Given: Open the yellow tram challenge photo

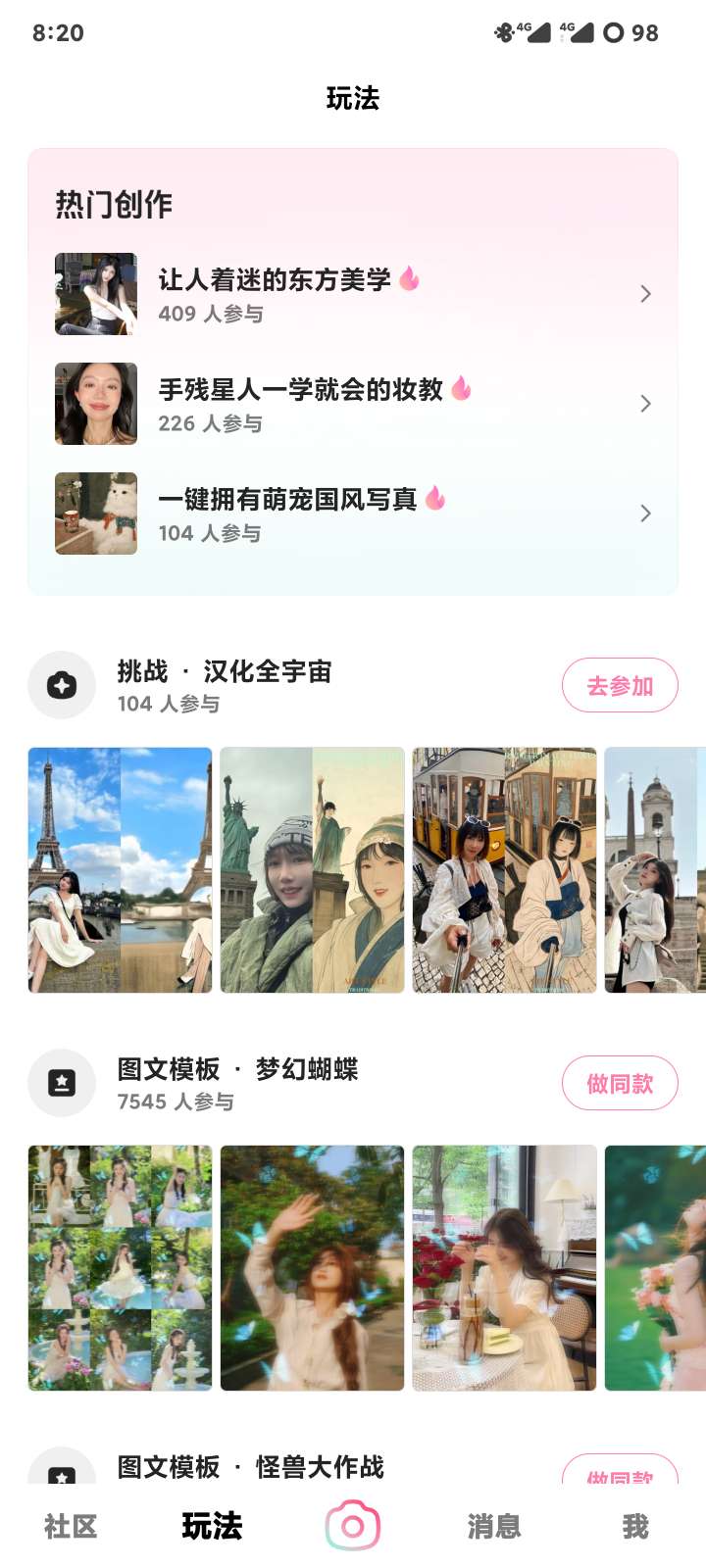Looking at the screenshot, I should [504, 870].
